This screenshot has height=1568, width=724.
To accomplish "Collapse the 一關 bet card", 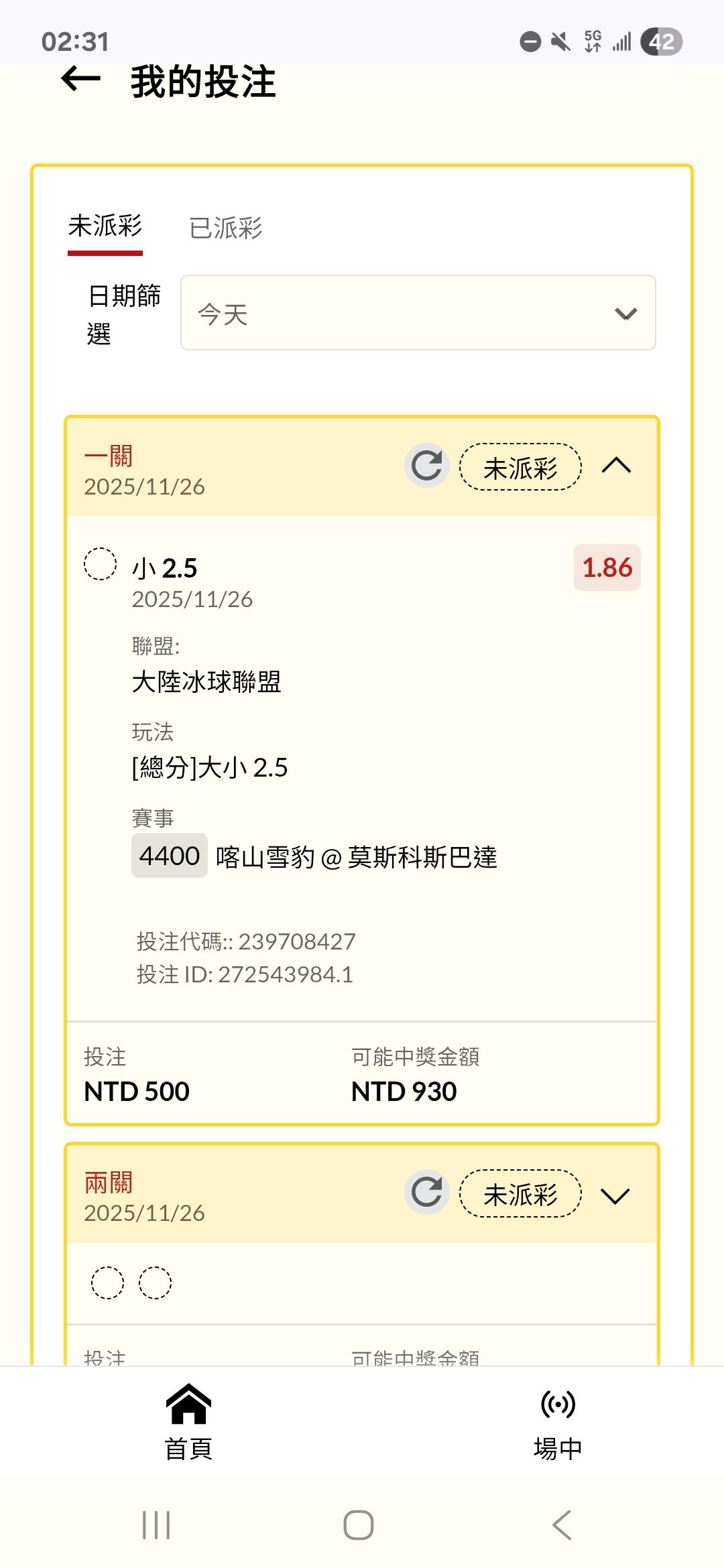I will point(616,466).
